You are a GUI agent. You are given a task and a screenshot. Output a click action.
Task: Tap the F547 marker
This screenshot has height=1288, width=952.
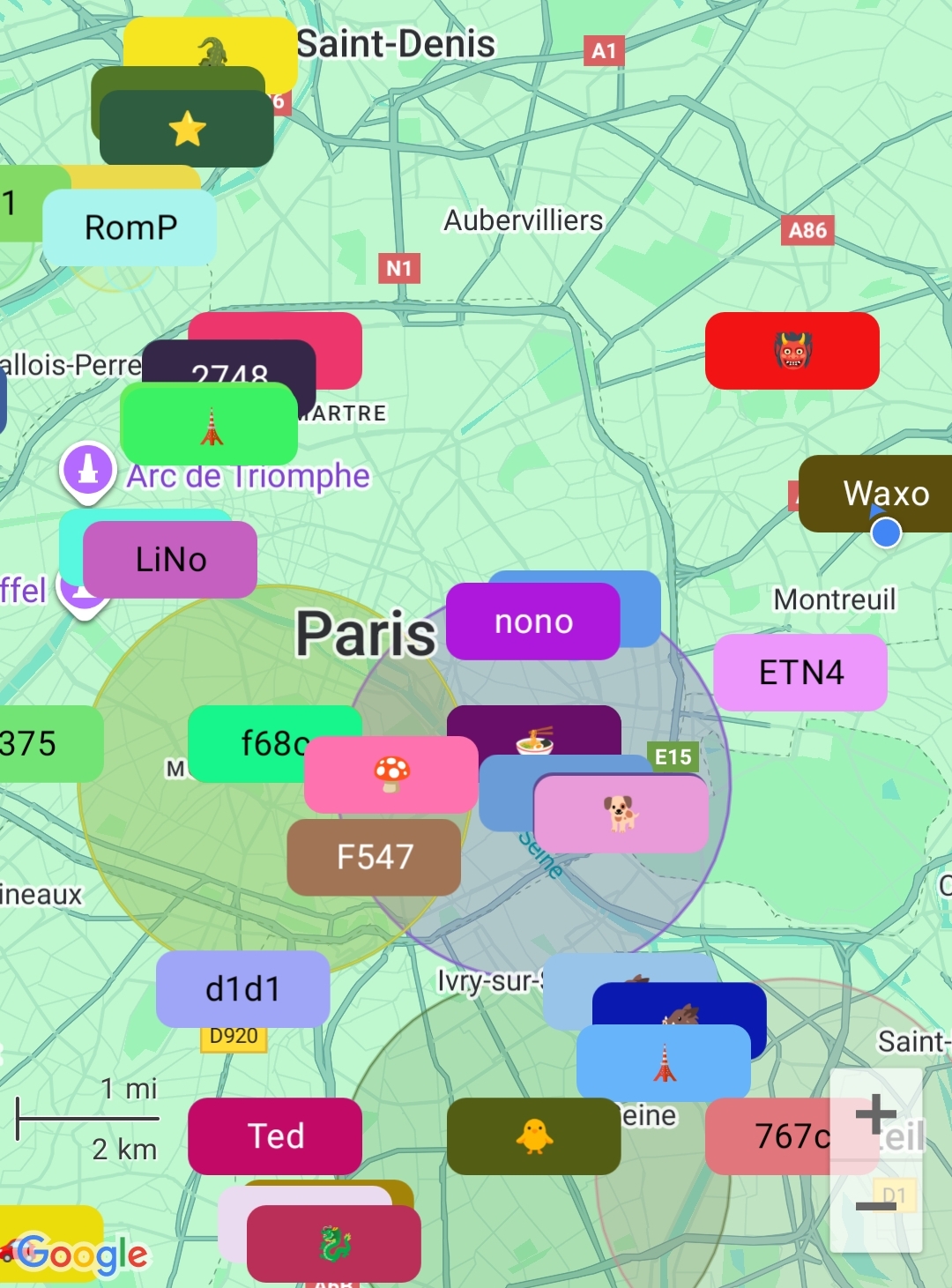[x=374, y=857]
